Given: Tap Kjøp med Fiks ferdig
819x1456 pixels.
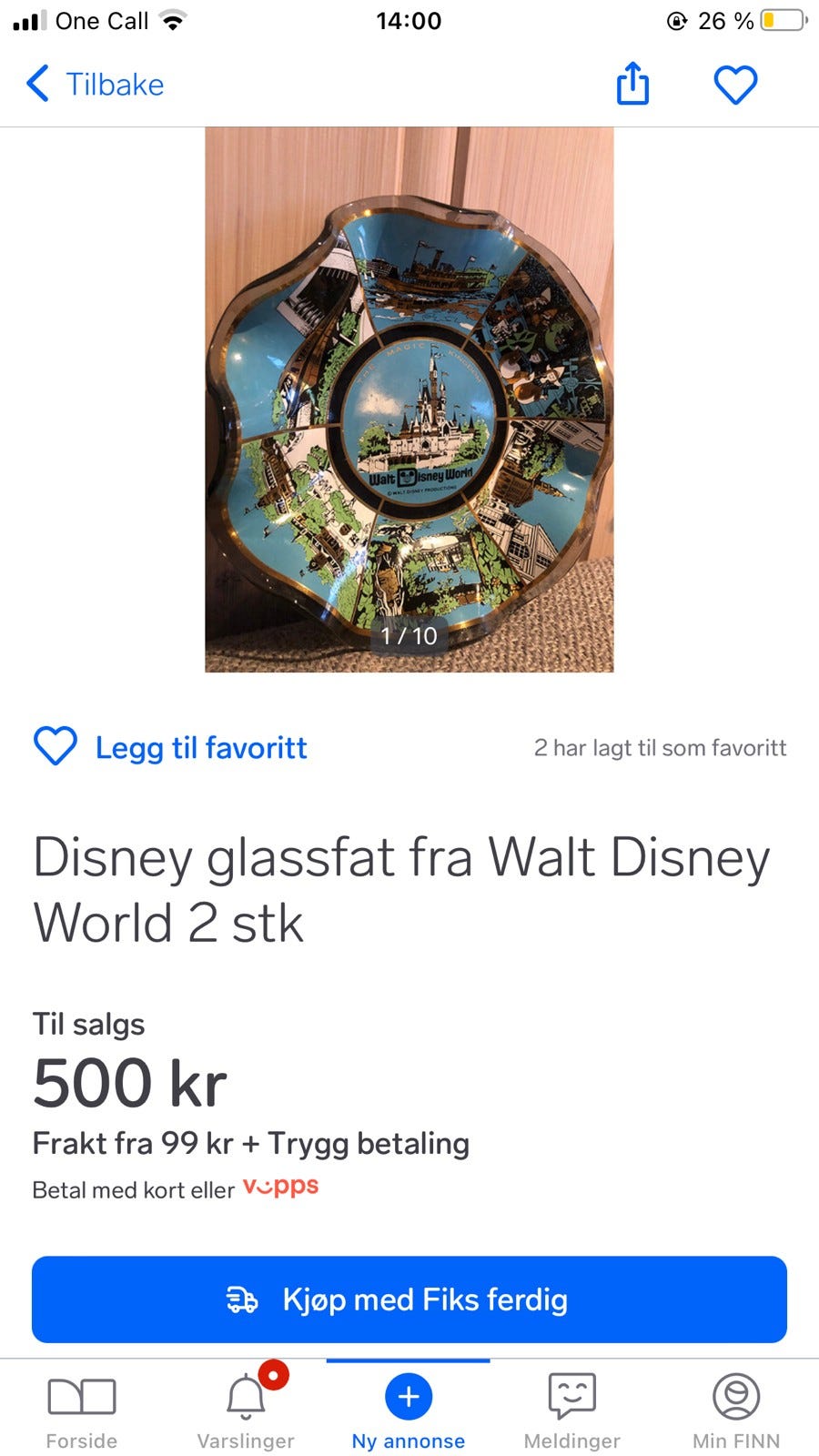Looking at the screenshot, I should click(x=409, y=1299).
